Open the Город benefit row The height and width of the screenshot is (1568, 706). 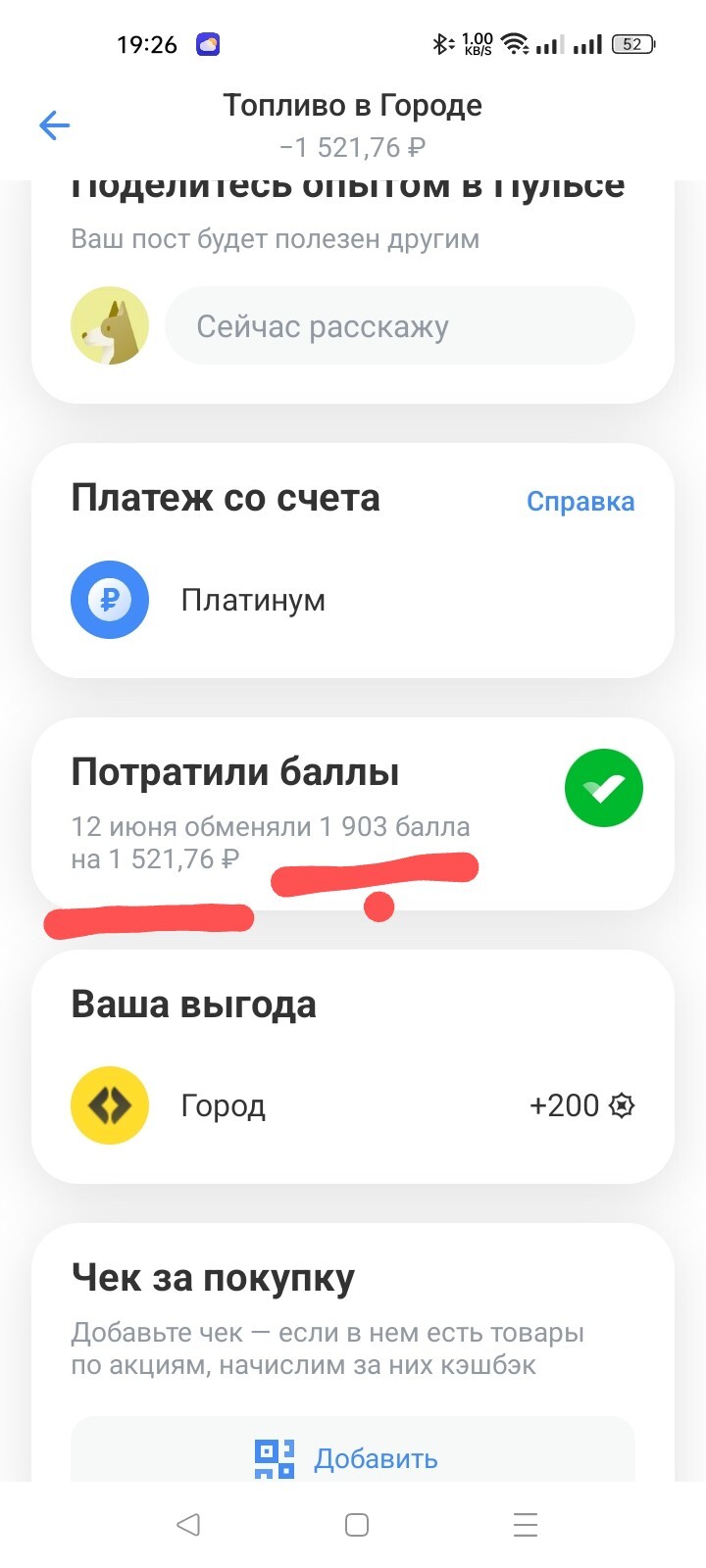[352, 1105]
